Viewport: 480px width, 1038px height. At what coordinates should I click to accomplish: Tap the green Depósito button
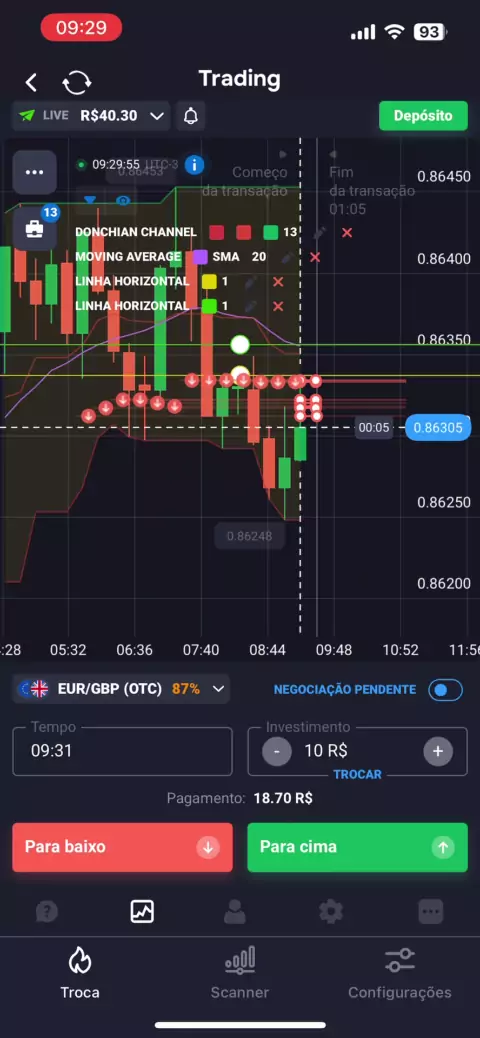423,116
